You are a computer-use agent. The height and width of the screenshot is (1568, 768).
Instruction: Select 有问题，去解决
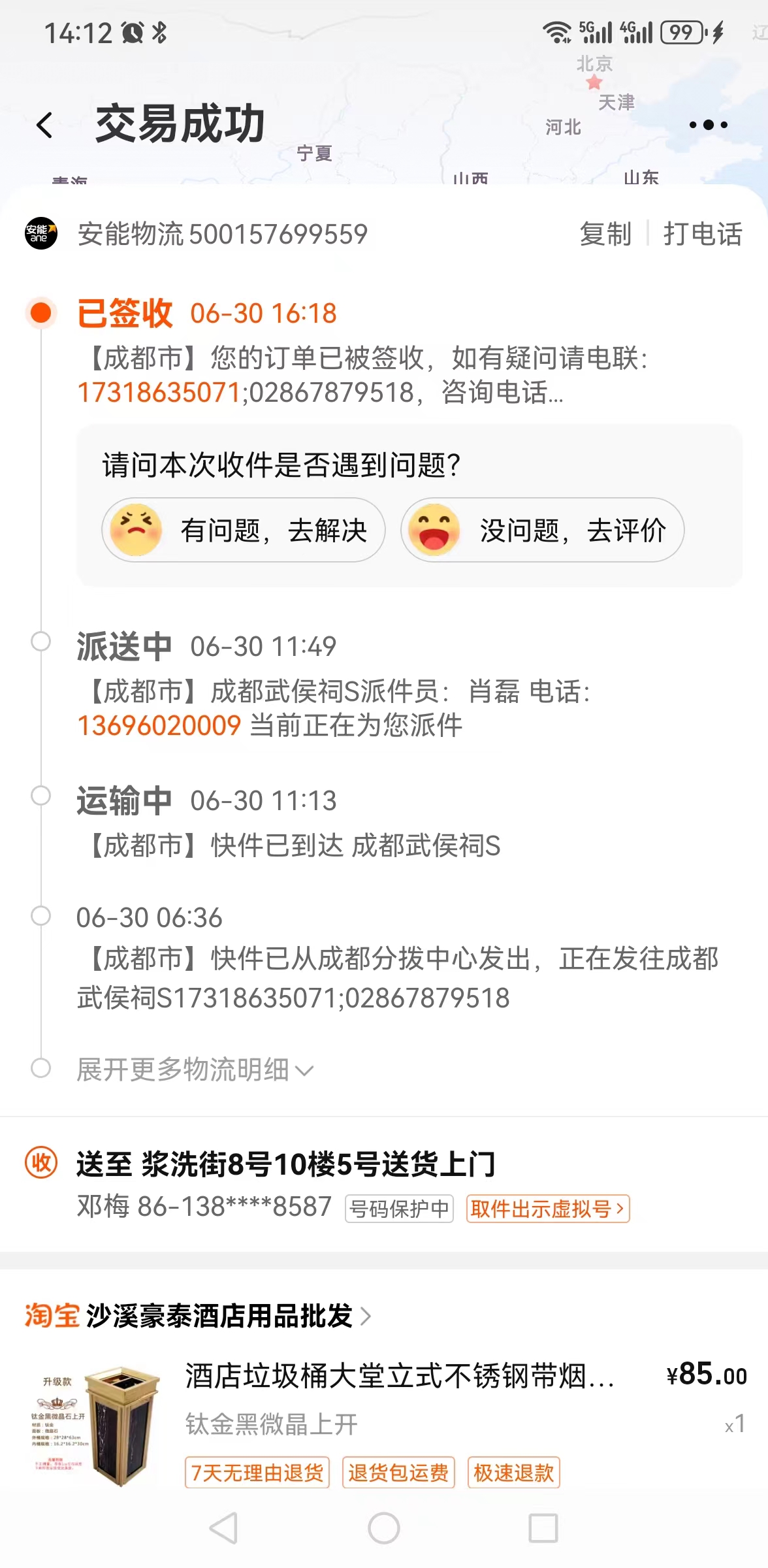(243, 530)
